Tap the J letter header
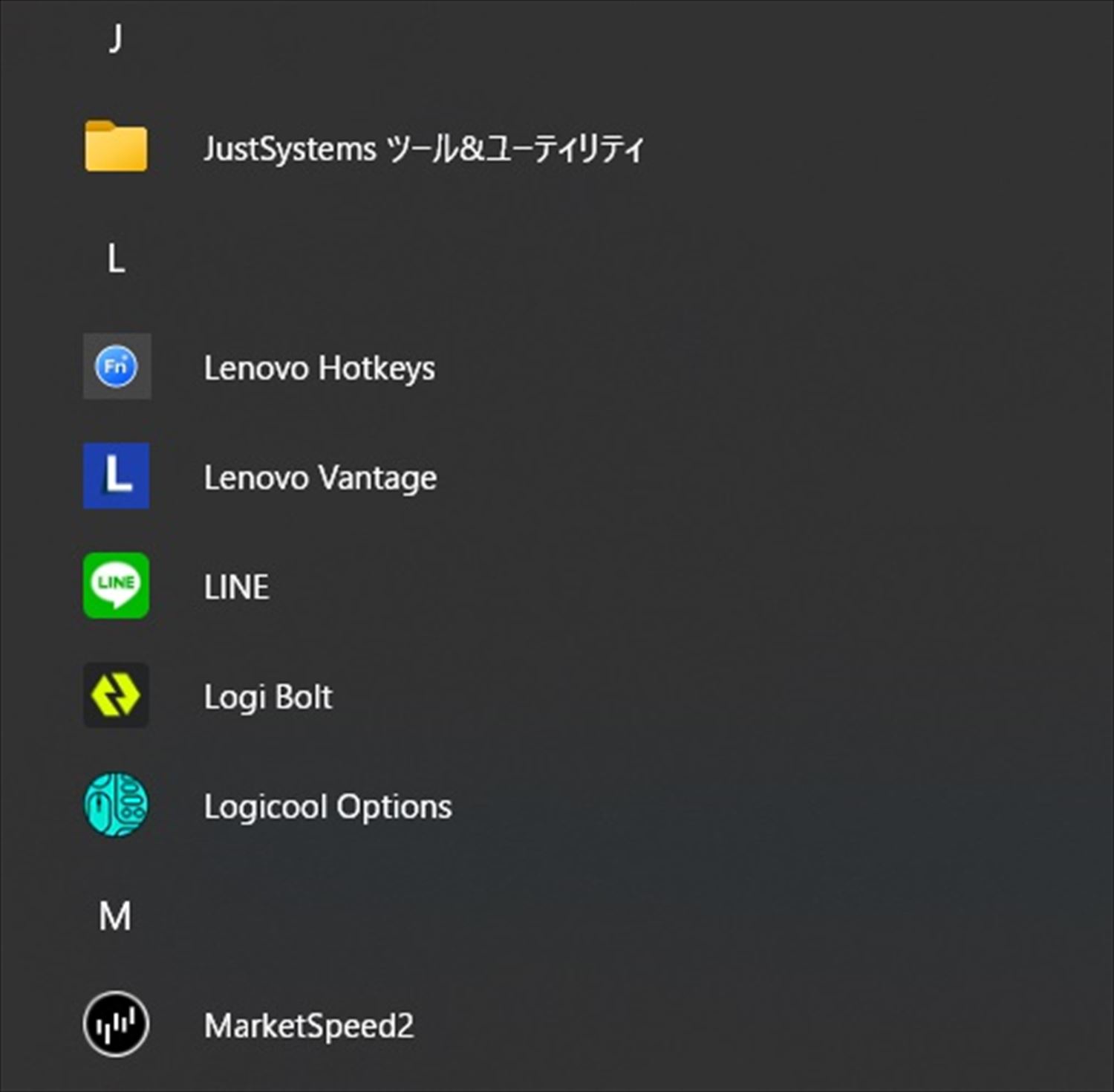The image size is (1114, 1092). pyautogui.click(x=116, y=39)
